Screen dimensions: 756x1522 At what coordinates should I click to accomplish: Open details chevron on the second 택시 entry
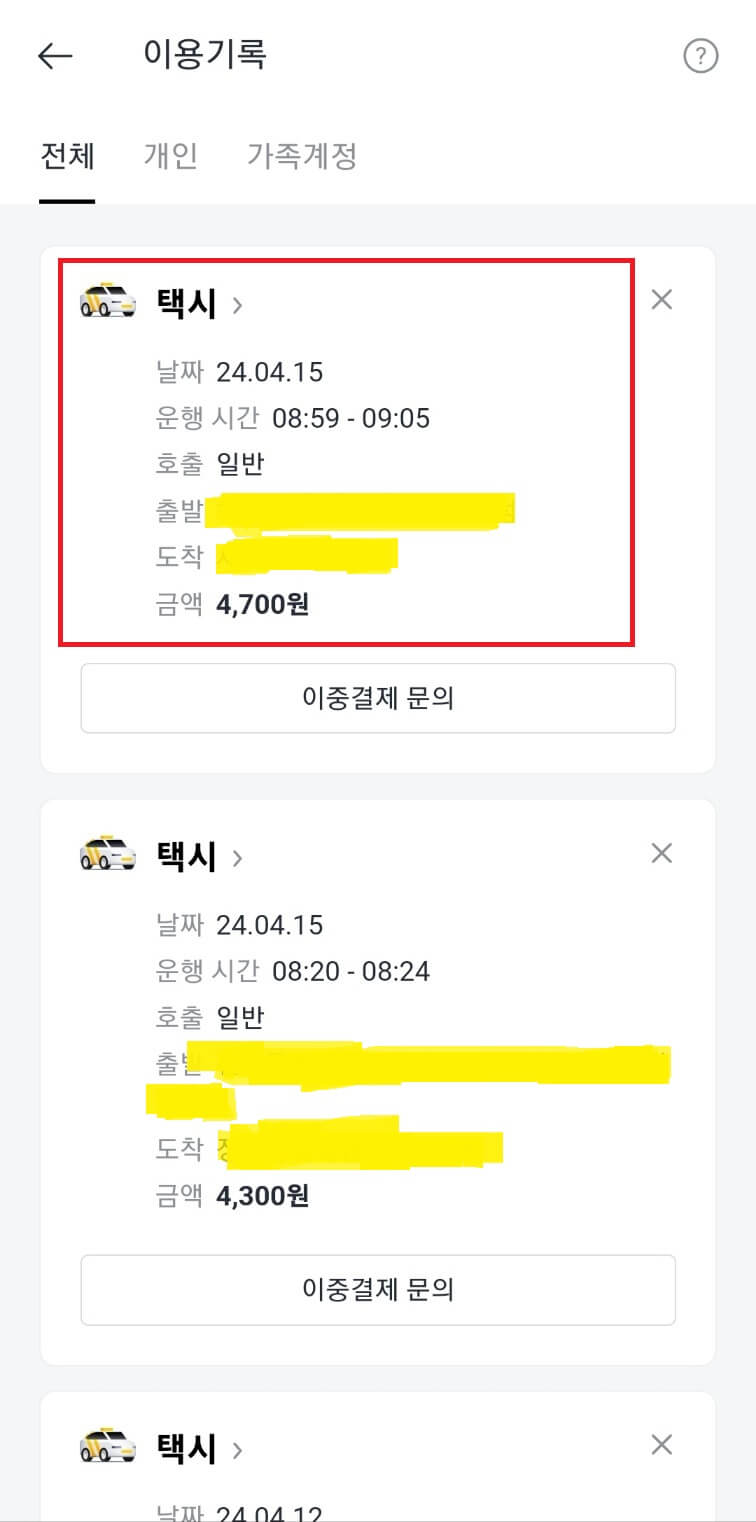(237, 860)
